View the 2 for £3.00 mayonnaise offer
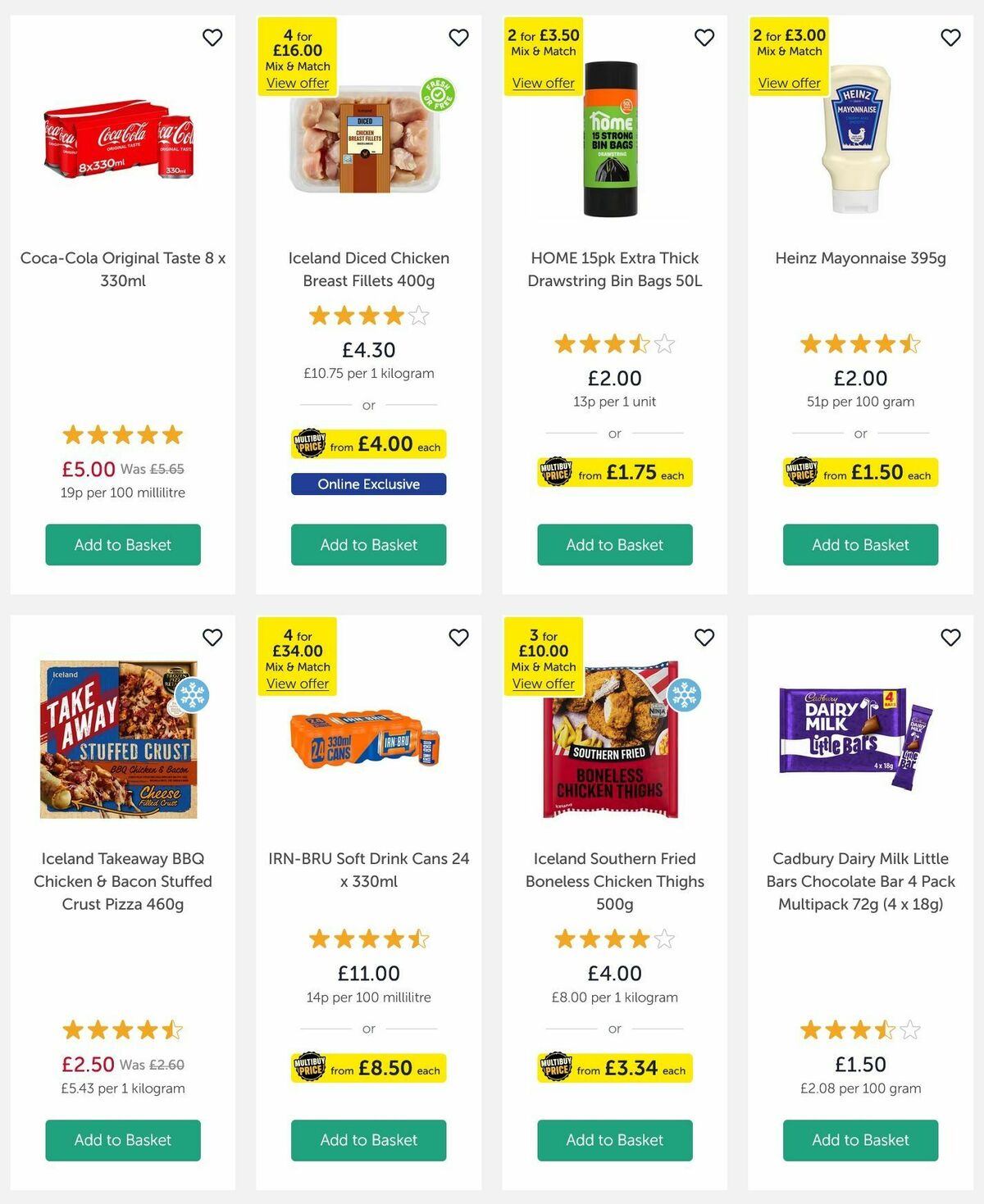Image resolution: width=984 pixels, height=1204 pixels. coord(789,83)
